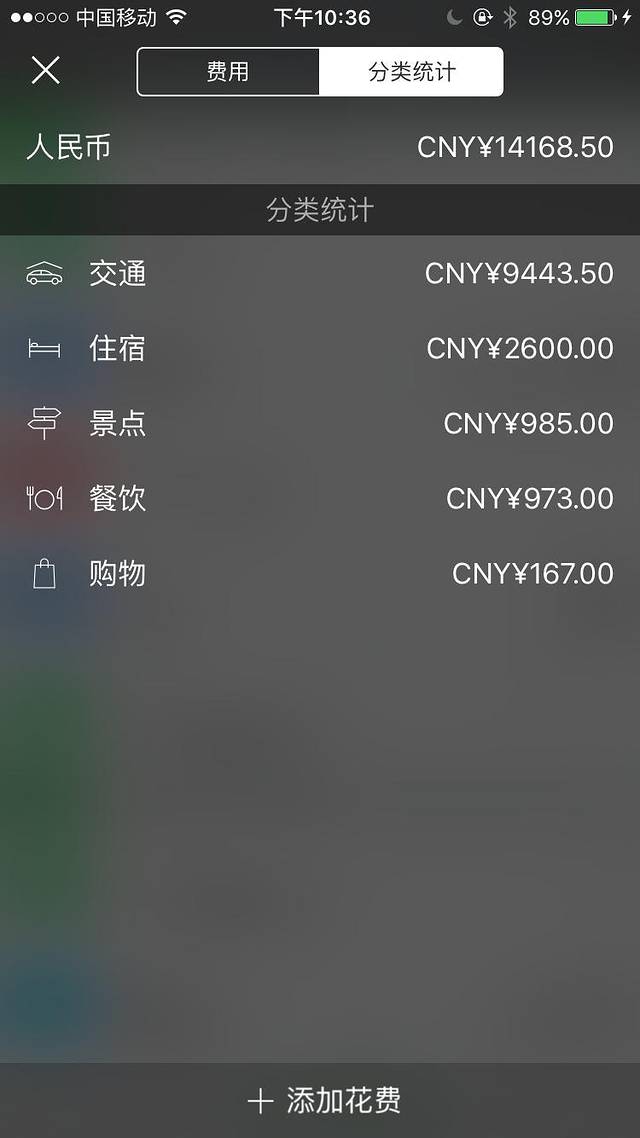View the 景点 category expenses
This screenshot has height=1138, width=640.
click(319, 423)
